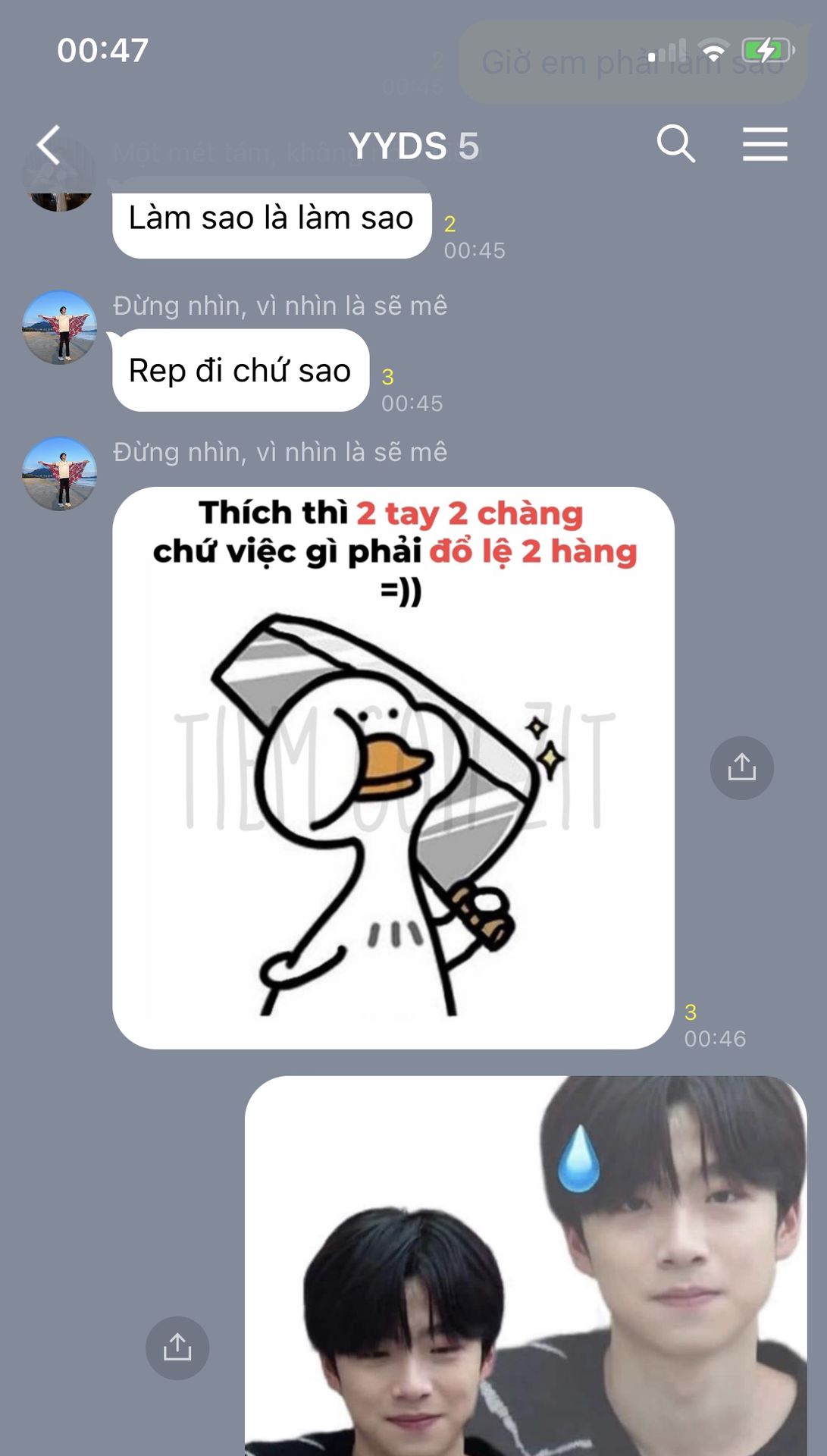
Task: Open the photo of two boys
Action: (x=526, y=1265)
